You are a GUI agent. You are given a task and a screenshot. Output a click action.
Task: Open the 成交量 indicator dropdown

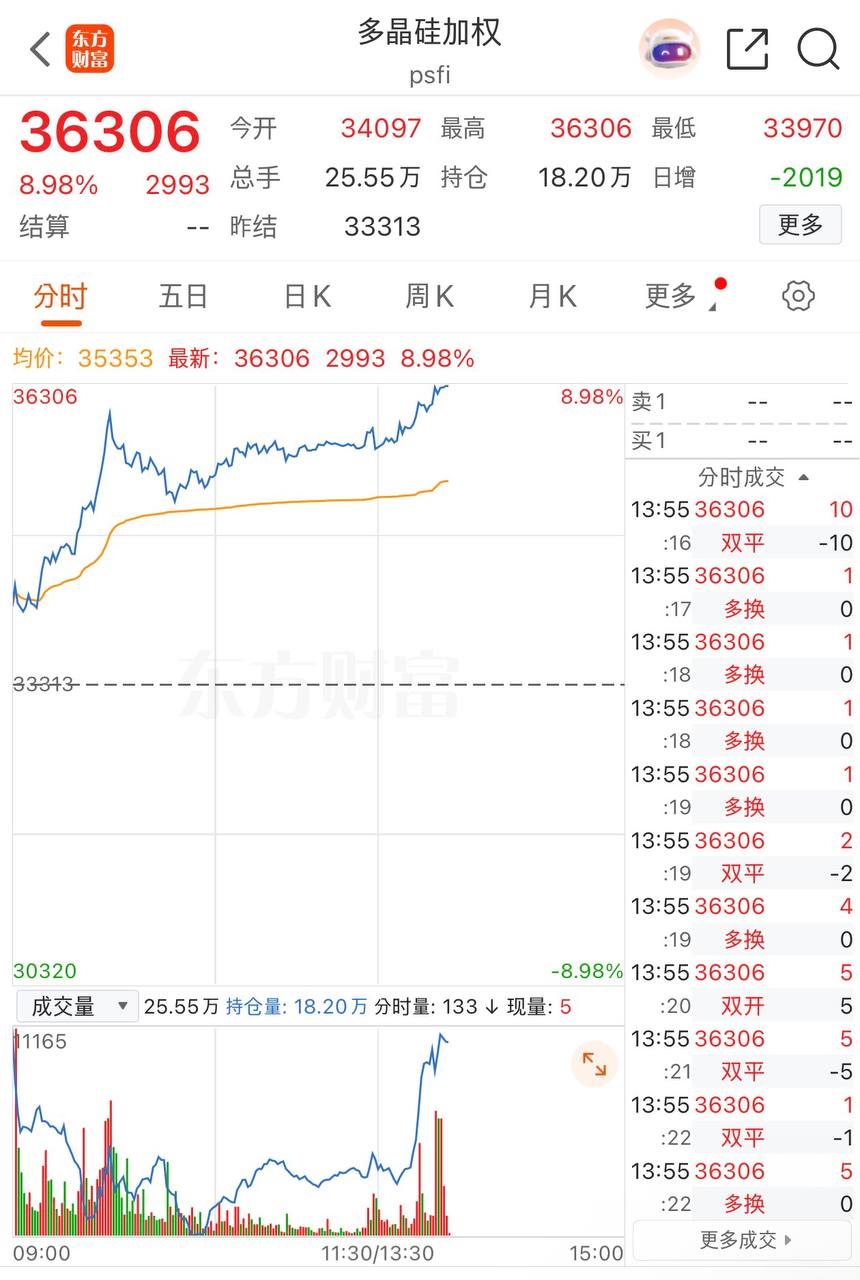point(77,1006)
